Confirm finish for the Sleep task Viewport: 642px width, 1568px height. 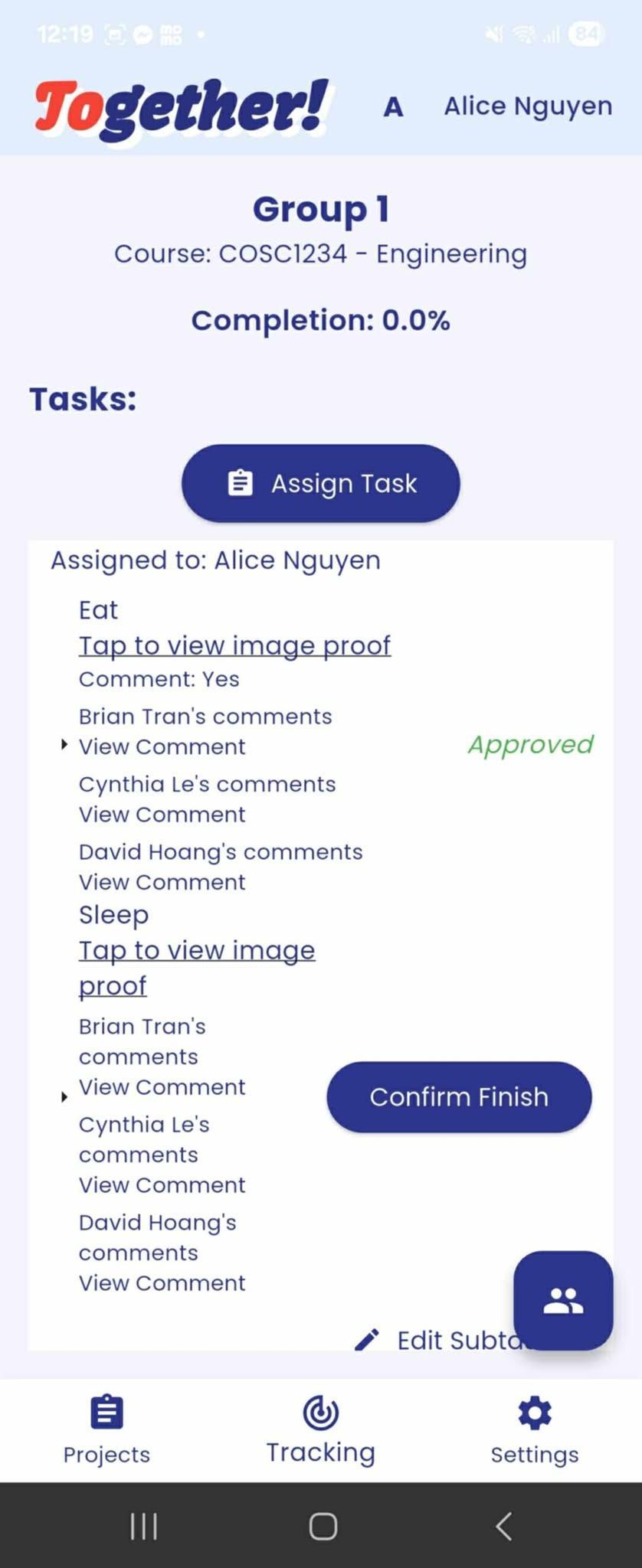[459, 1096]
